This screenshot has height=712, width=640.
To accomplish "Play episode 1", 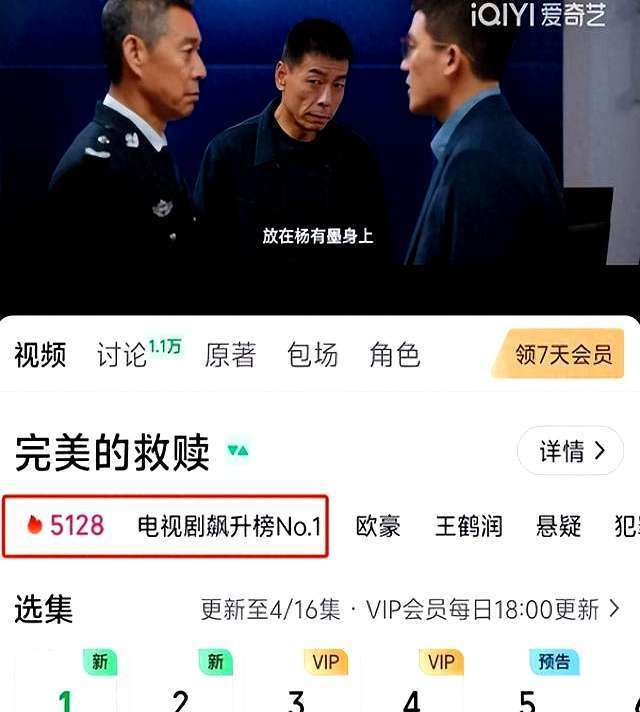I will (x=65, y=690).
